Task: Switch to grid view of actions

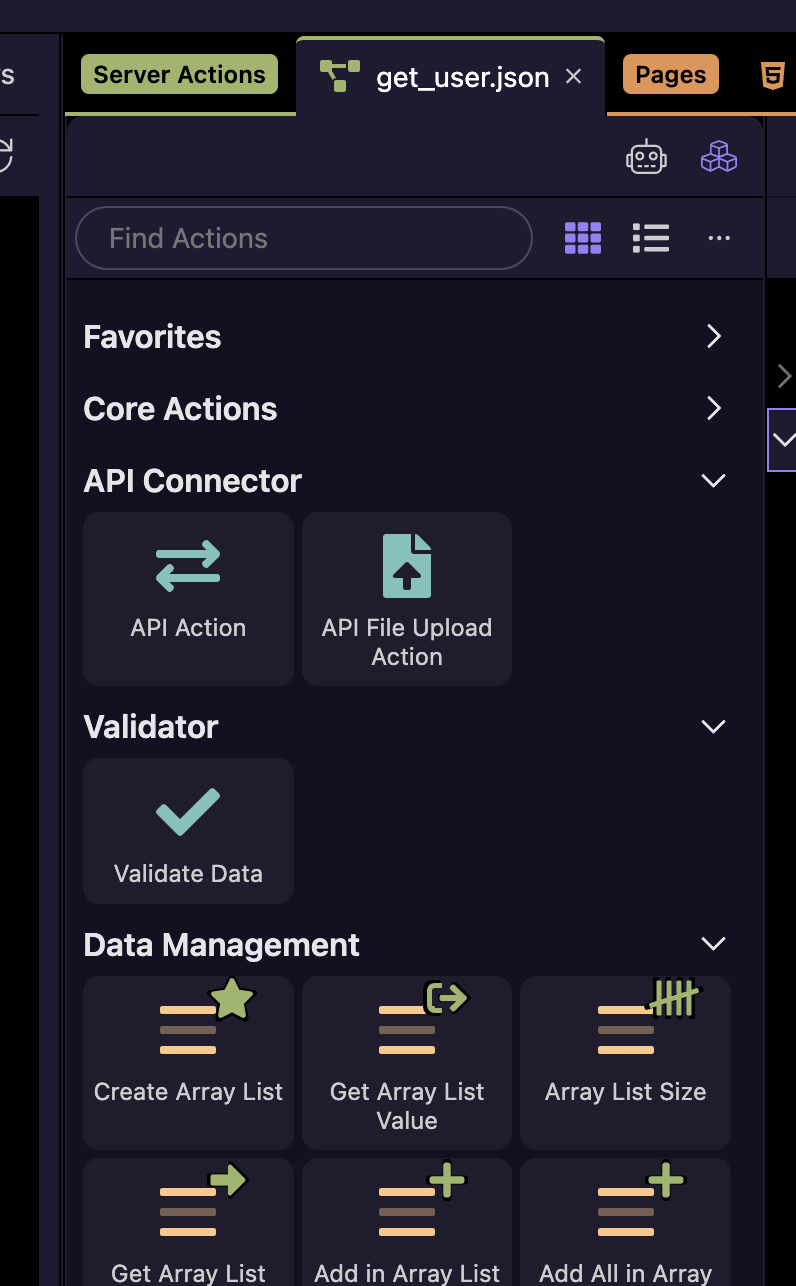Action: (x=583, y=238)
